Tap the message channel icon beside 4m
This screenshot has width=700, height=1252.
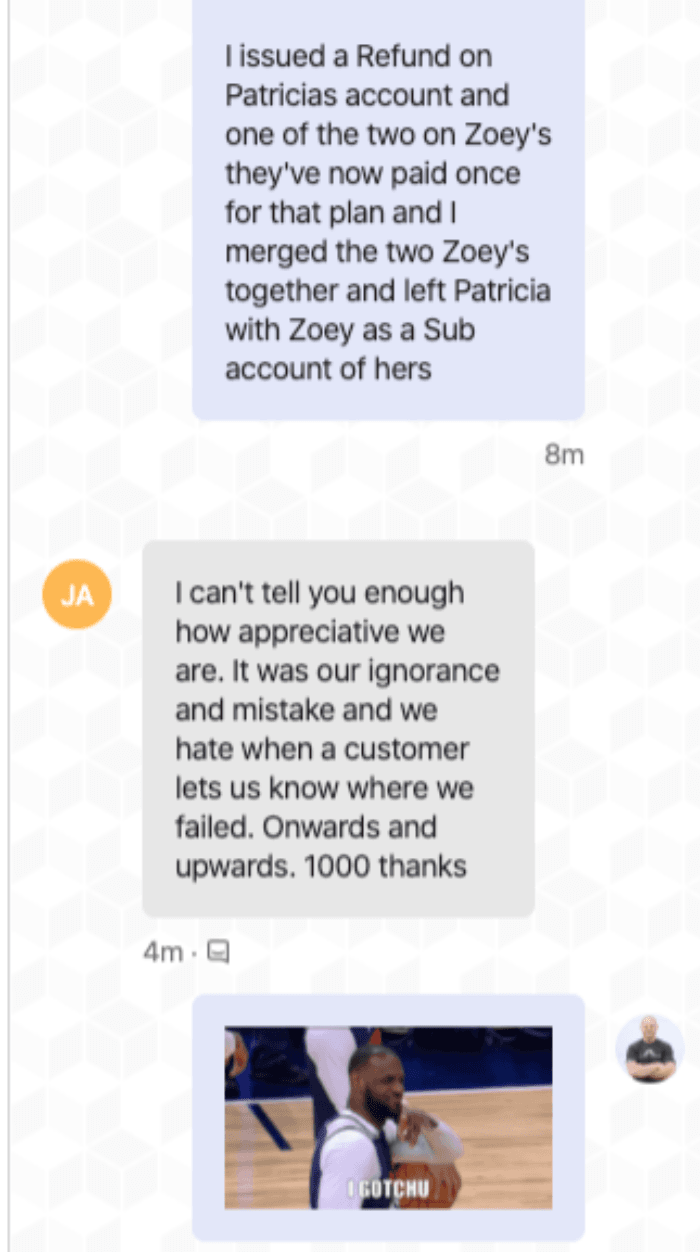(x=218, y=952)
